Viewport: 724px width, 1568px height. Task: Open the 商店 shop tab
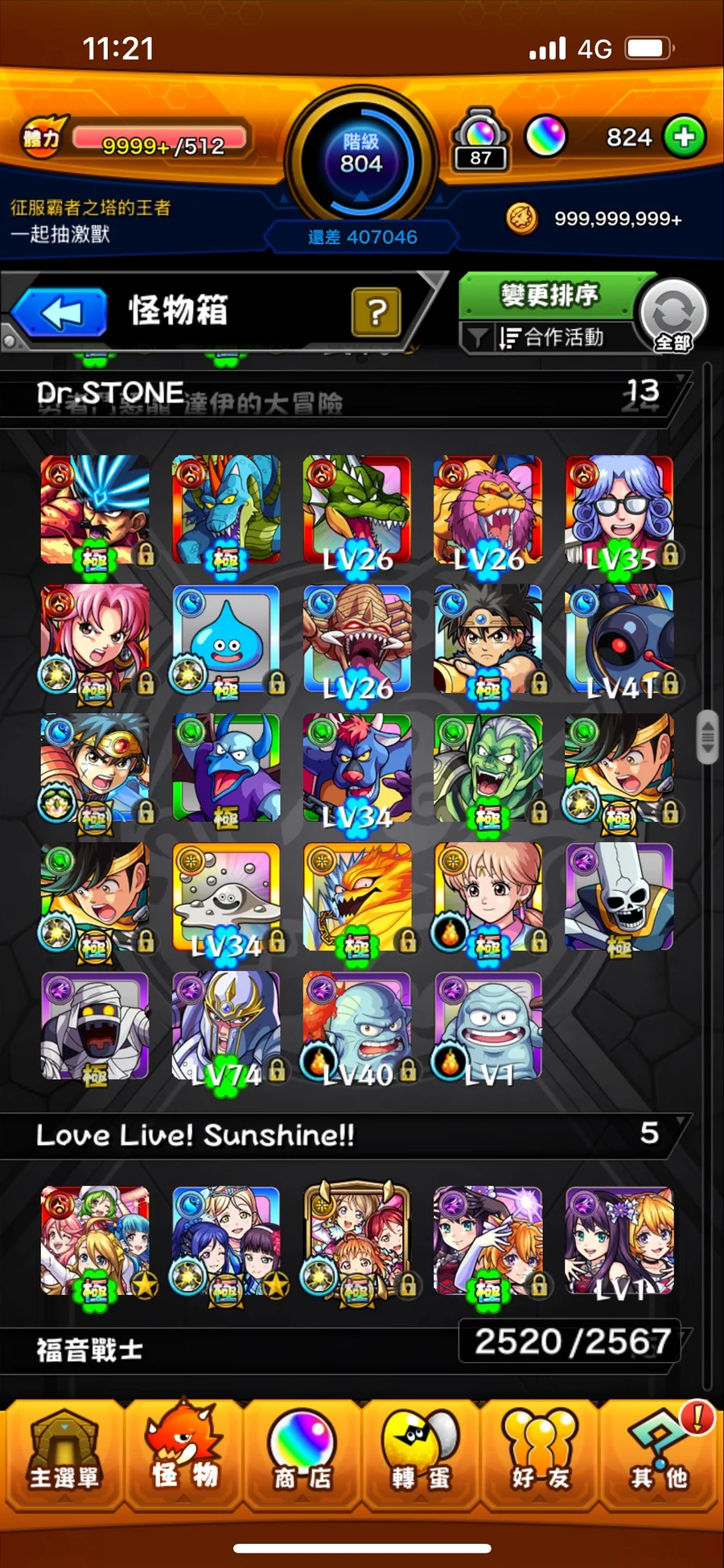[302, 1455]
